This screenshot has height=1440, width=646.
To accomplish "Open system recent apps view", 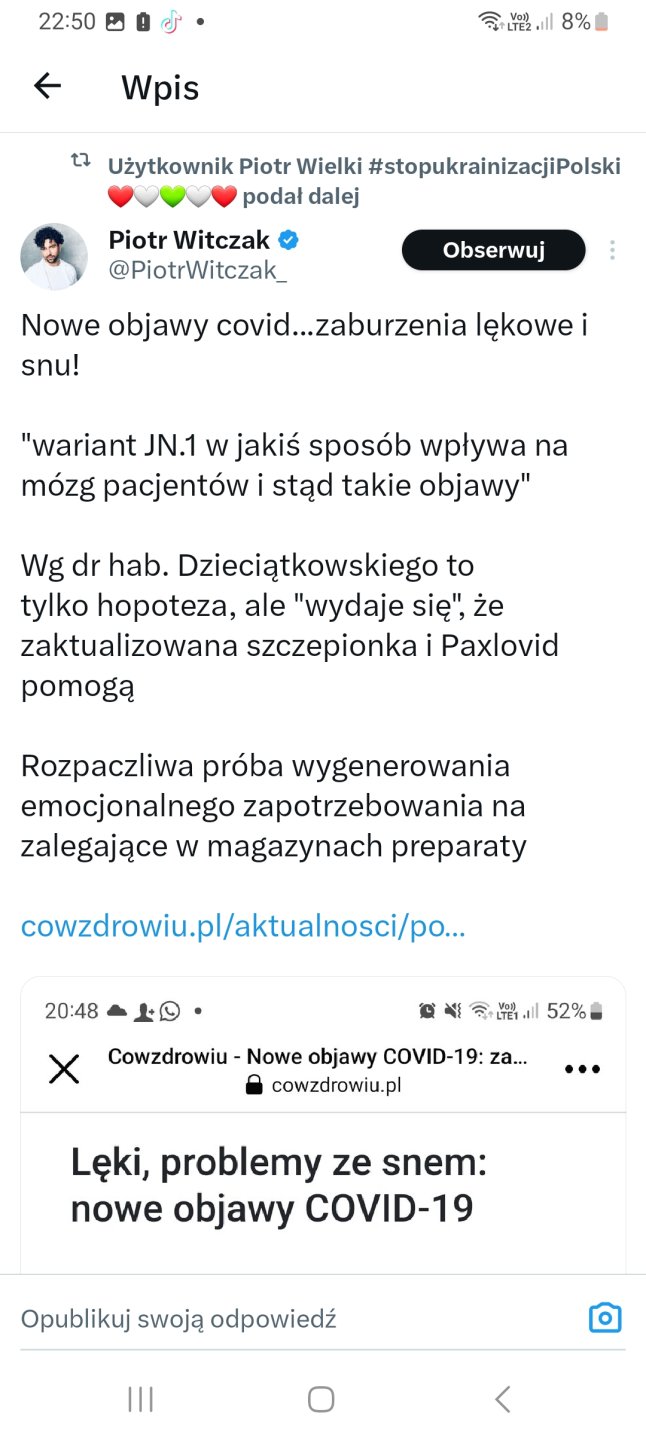I will click(141, 1399).
